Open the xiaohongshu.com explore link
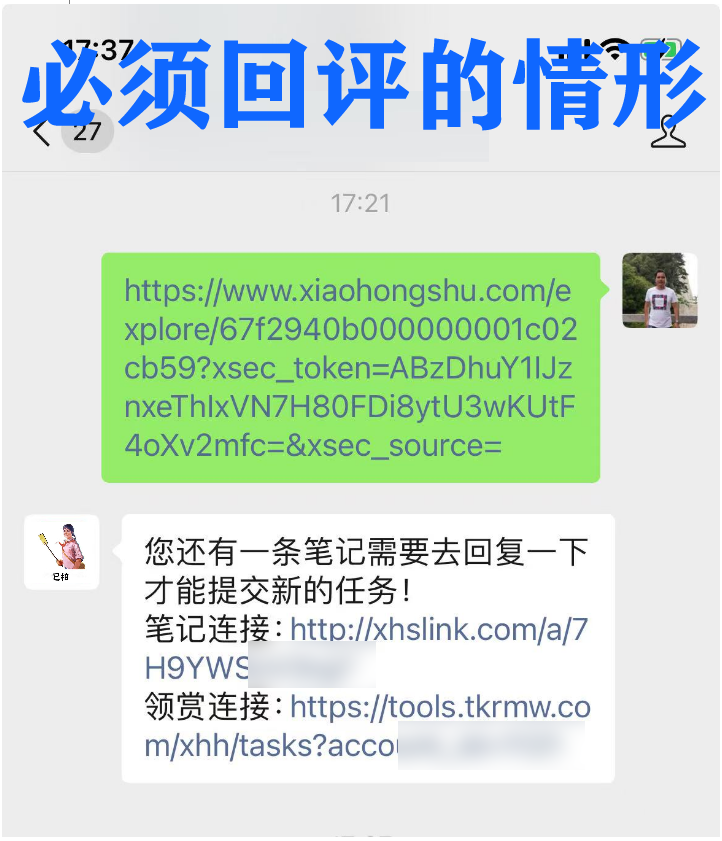 348,368
